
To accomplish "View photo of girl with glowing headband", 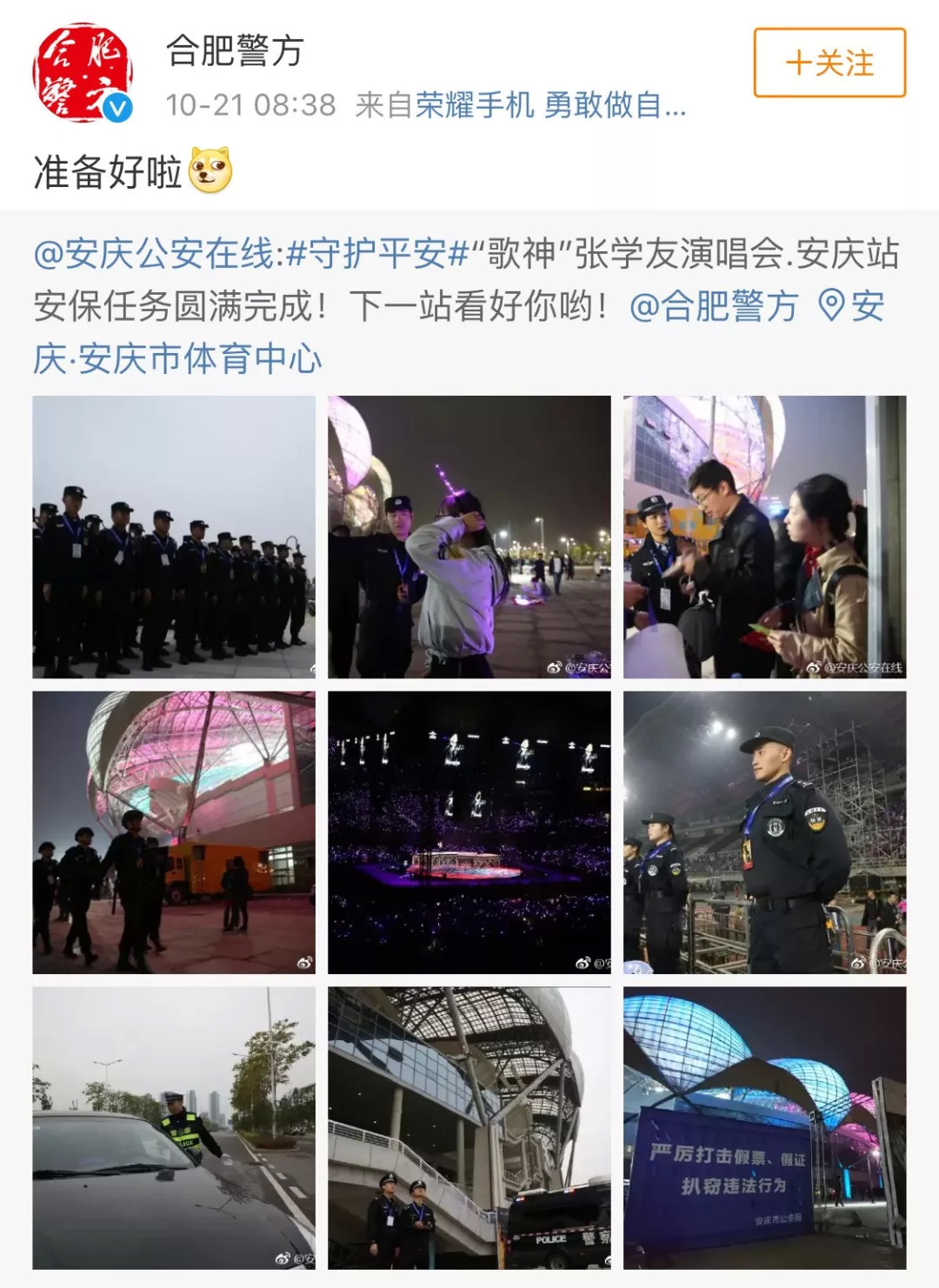I will point(469,537).
